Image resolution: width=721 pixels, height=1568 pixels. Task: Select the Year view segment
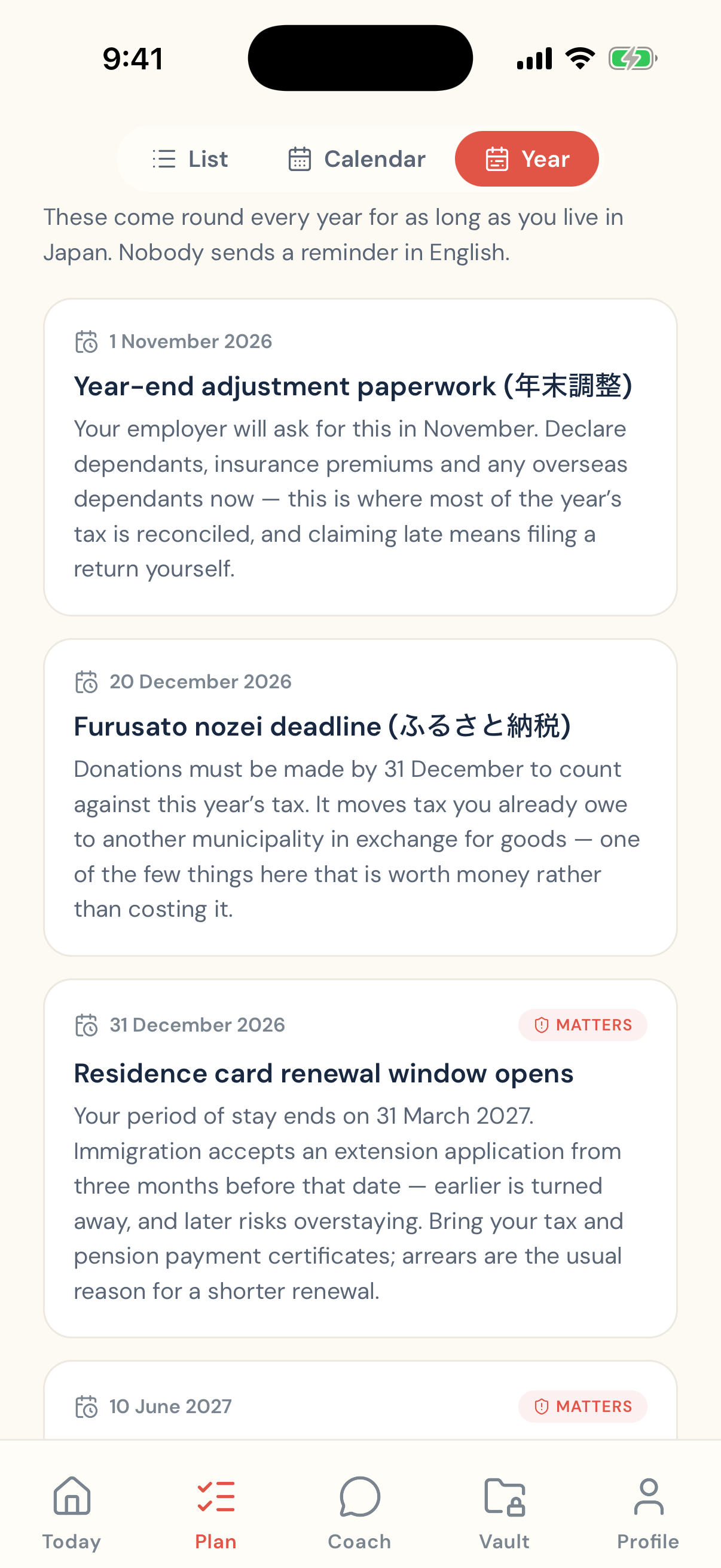point(527,159)
